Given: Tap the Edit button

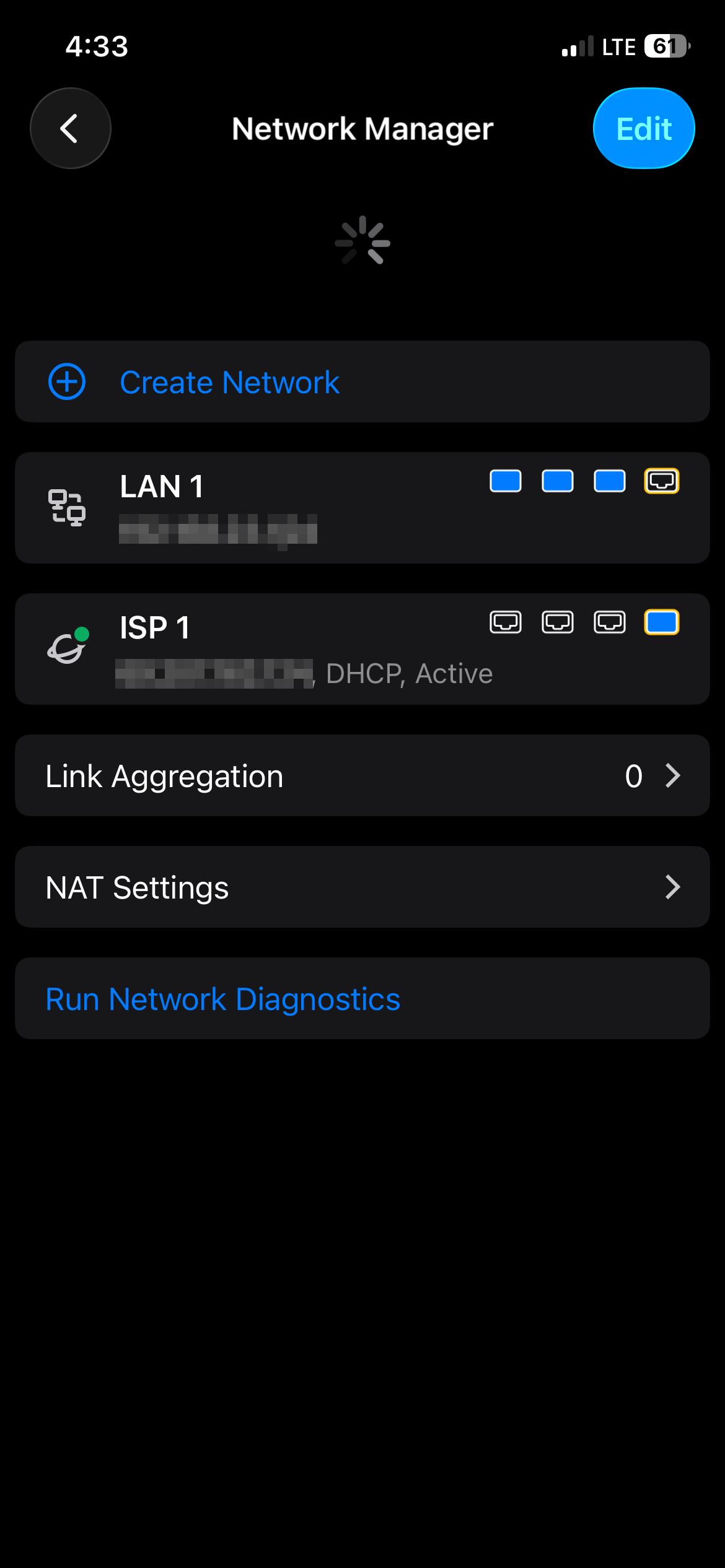Looking at the screenshot, I should point(643,128).
